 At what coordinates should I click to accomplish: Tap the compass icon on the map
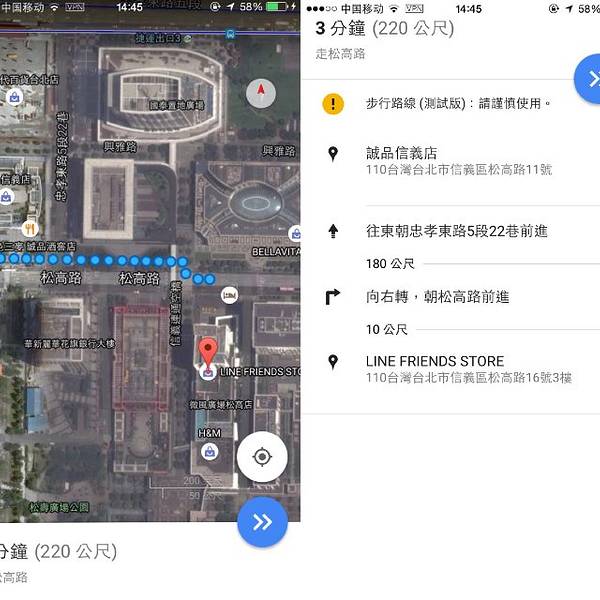(261, 93)
